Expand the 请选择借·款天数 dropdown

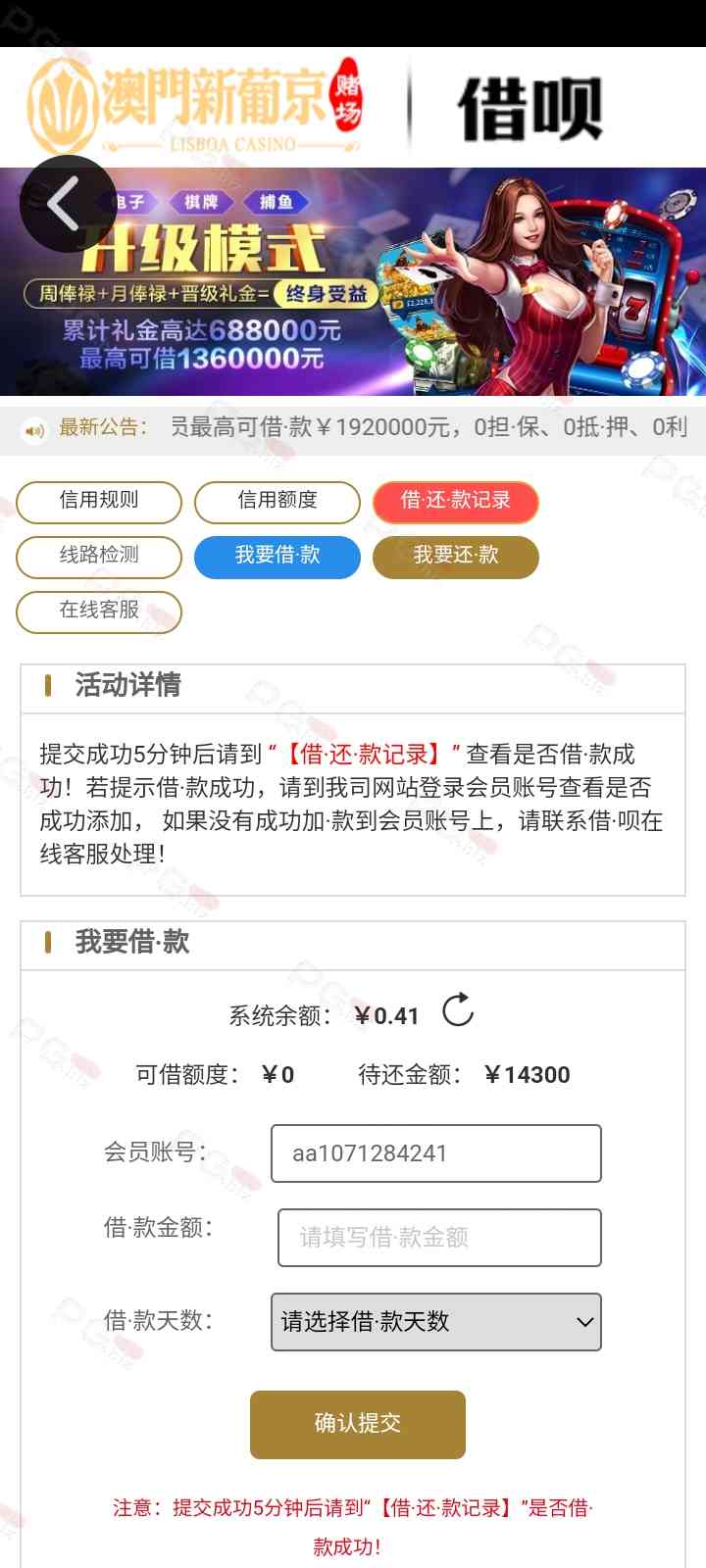coord(435,1322)
